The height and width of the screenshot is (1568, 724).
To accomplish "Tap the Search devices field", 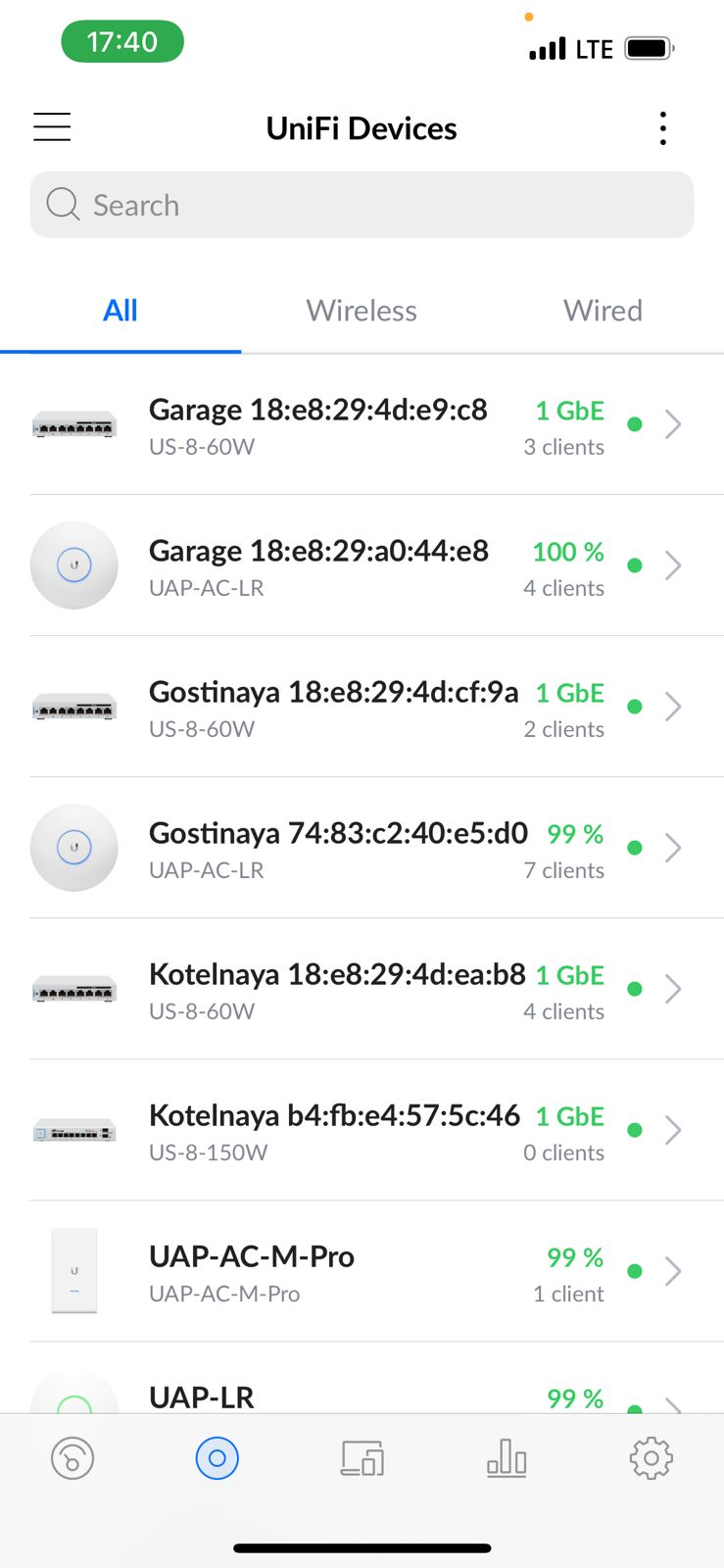I will pos(362,205).
